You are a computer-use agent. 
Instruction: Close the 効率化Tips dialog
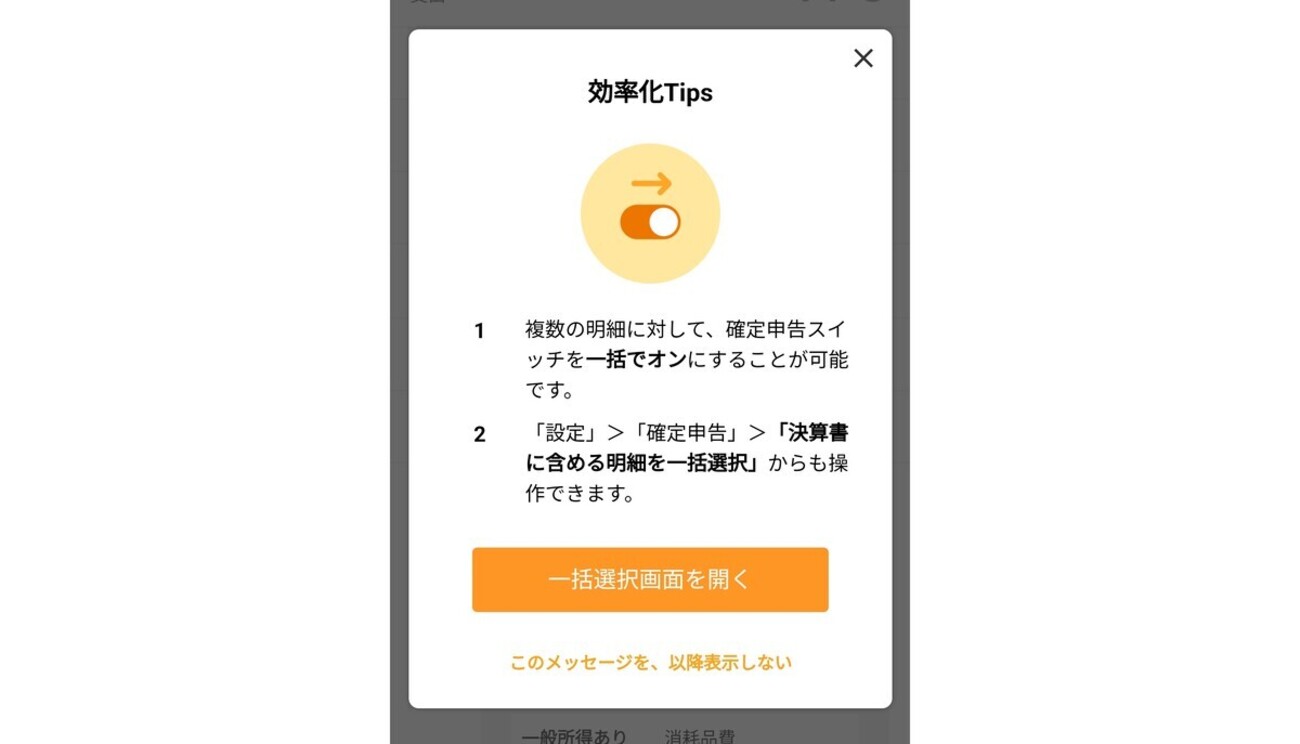pos(863,59)
